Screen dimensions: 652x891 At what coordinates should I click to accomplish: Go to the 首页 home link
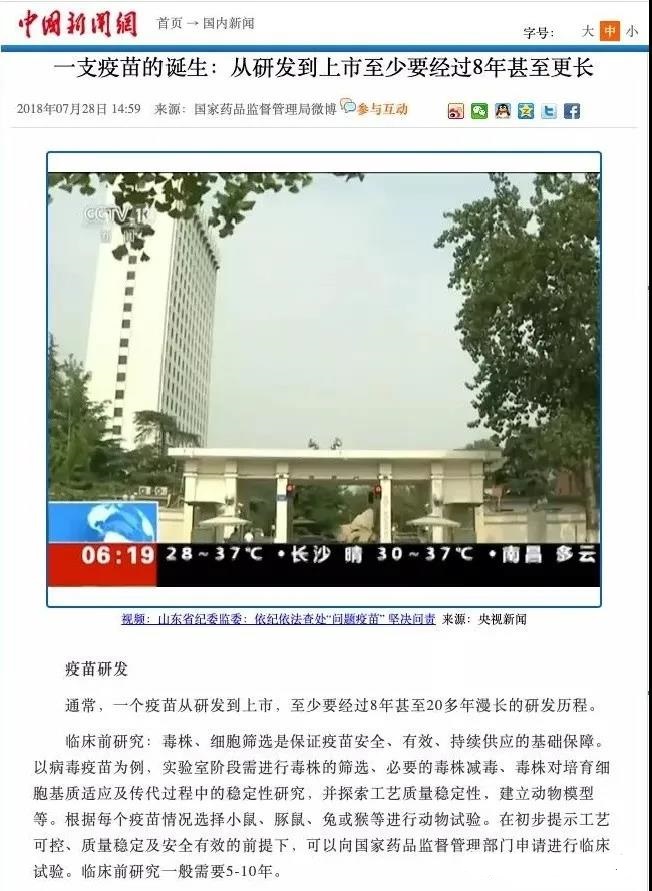click(169, 22)
